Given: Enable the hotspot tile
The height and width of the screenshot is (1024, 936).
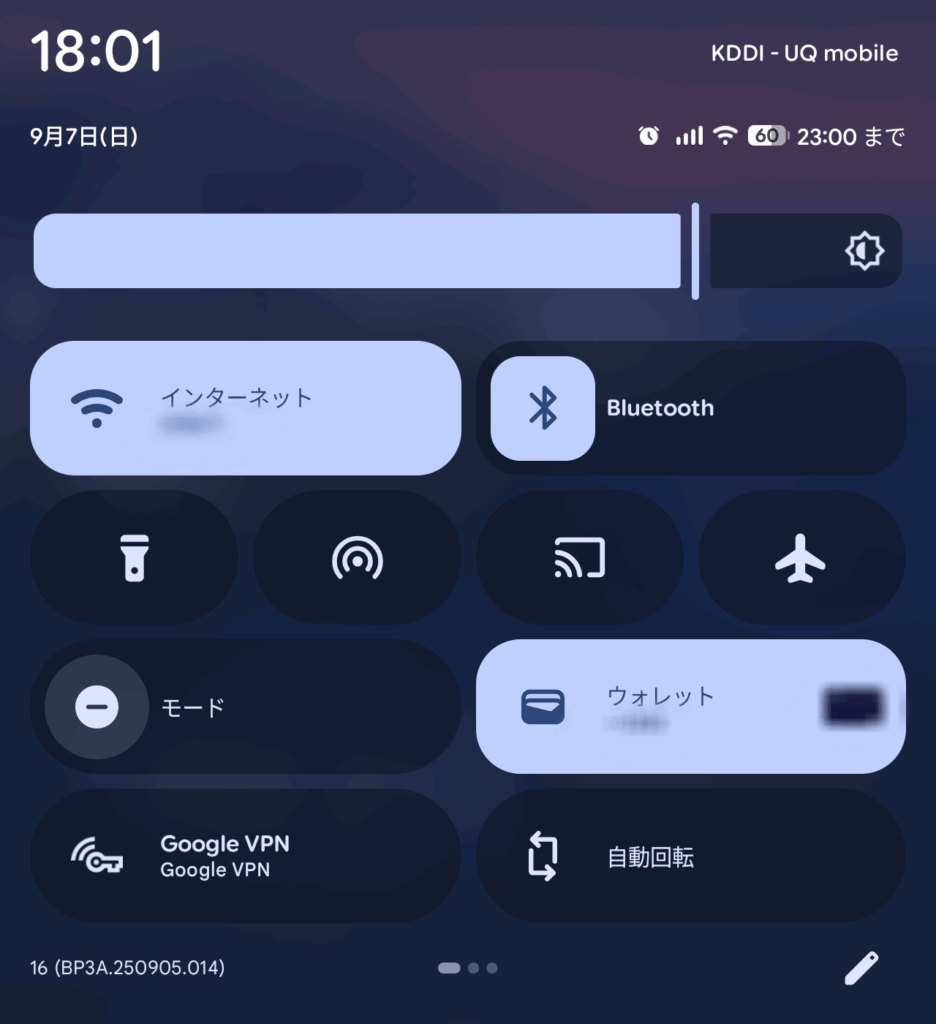Looking at the screenshot, I should [x=357, y=558].
